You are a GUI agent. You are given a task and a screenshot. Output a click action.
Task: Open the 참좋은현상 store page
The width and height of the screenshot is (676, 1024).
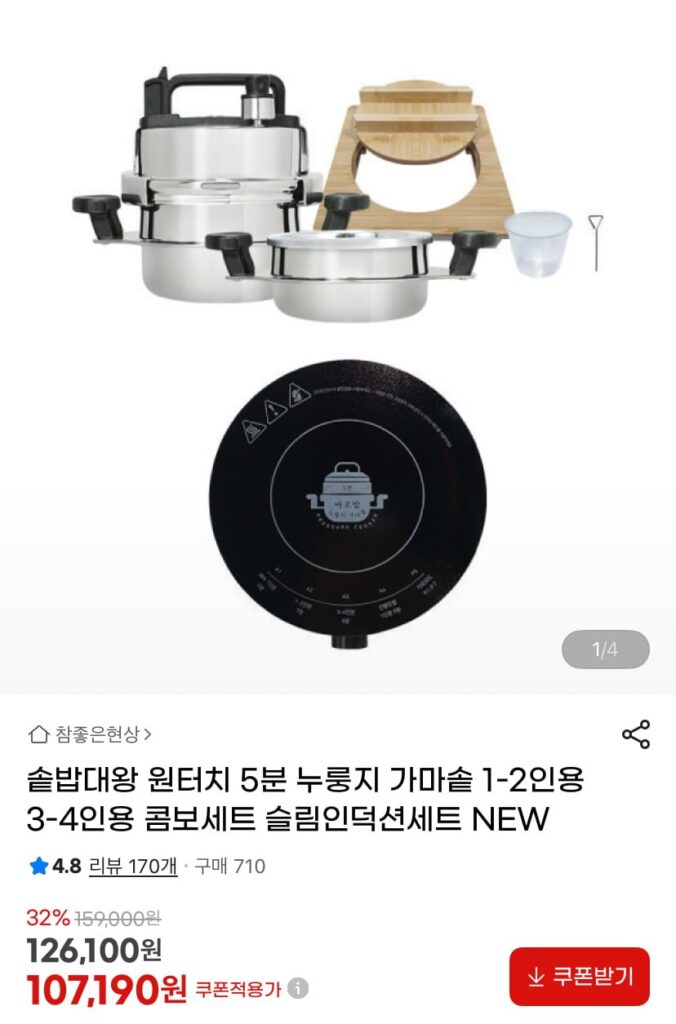(x=92, y=735)
